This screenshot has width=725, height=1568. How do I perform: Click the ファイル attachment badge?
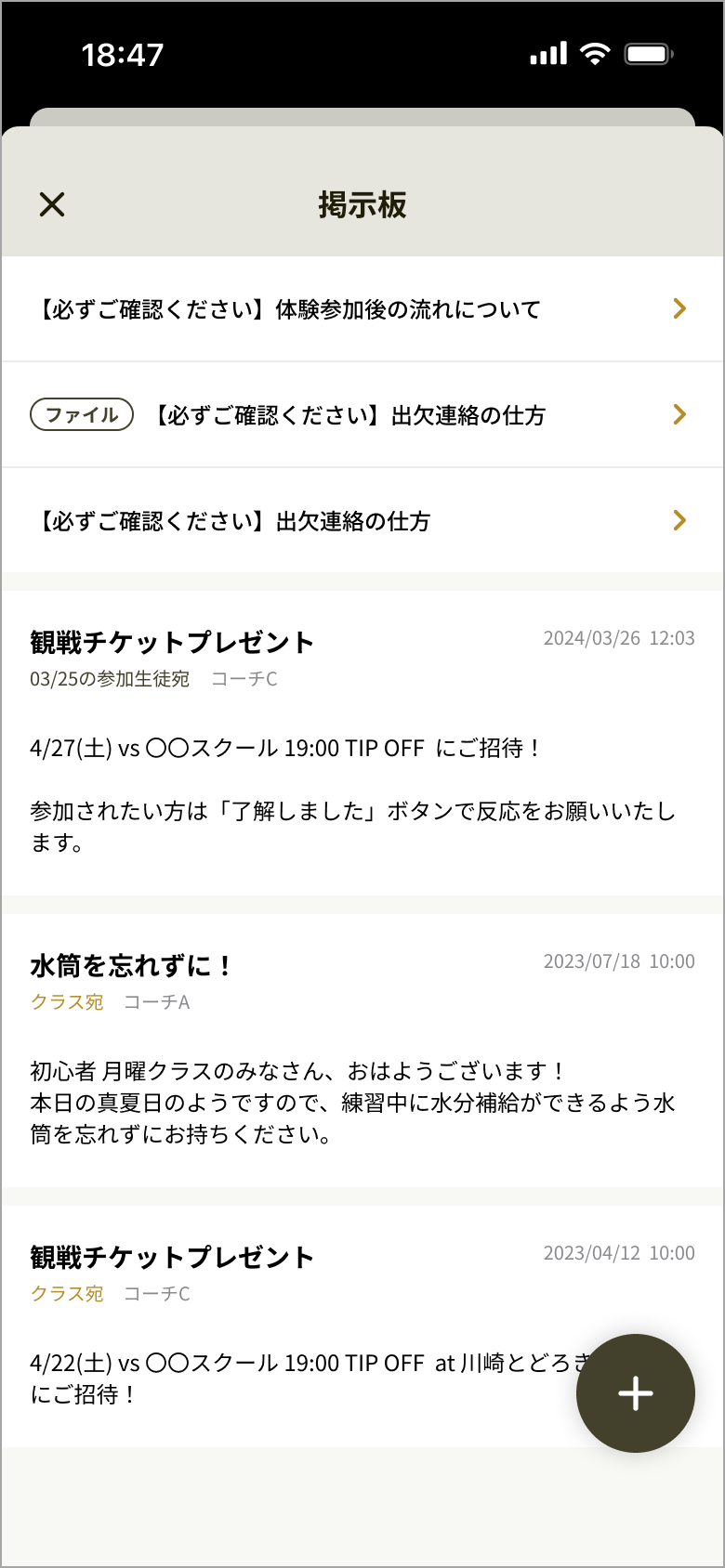pyautogui.click(x=81, y=414)
